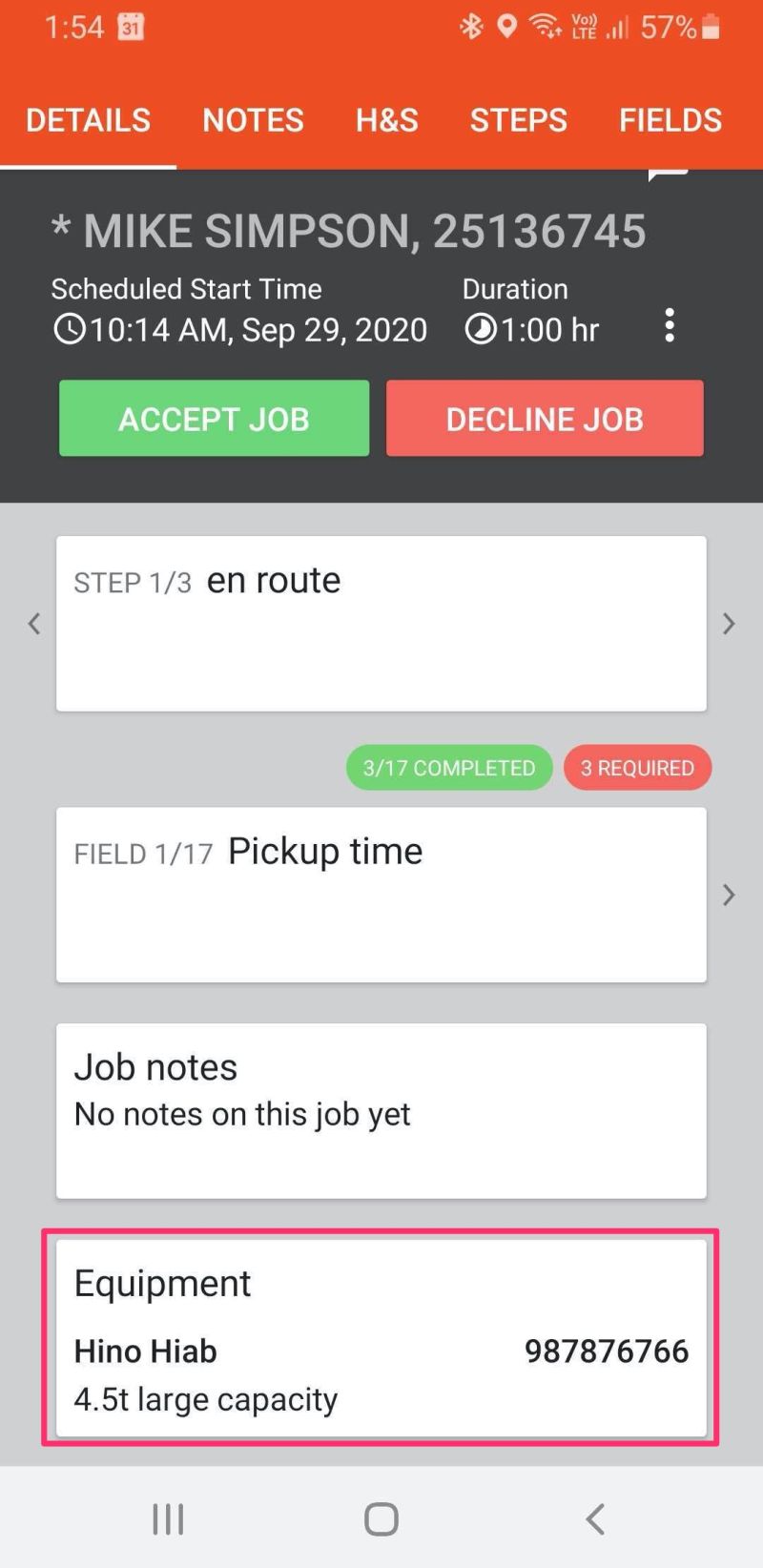Go to the previous step
This screenshot has width=763, height=1568.
(34, 624)
